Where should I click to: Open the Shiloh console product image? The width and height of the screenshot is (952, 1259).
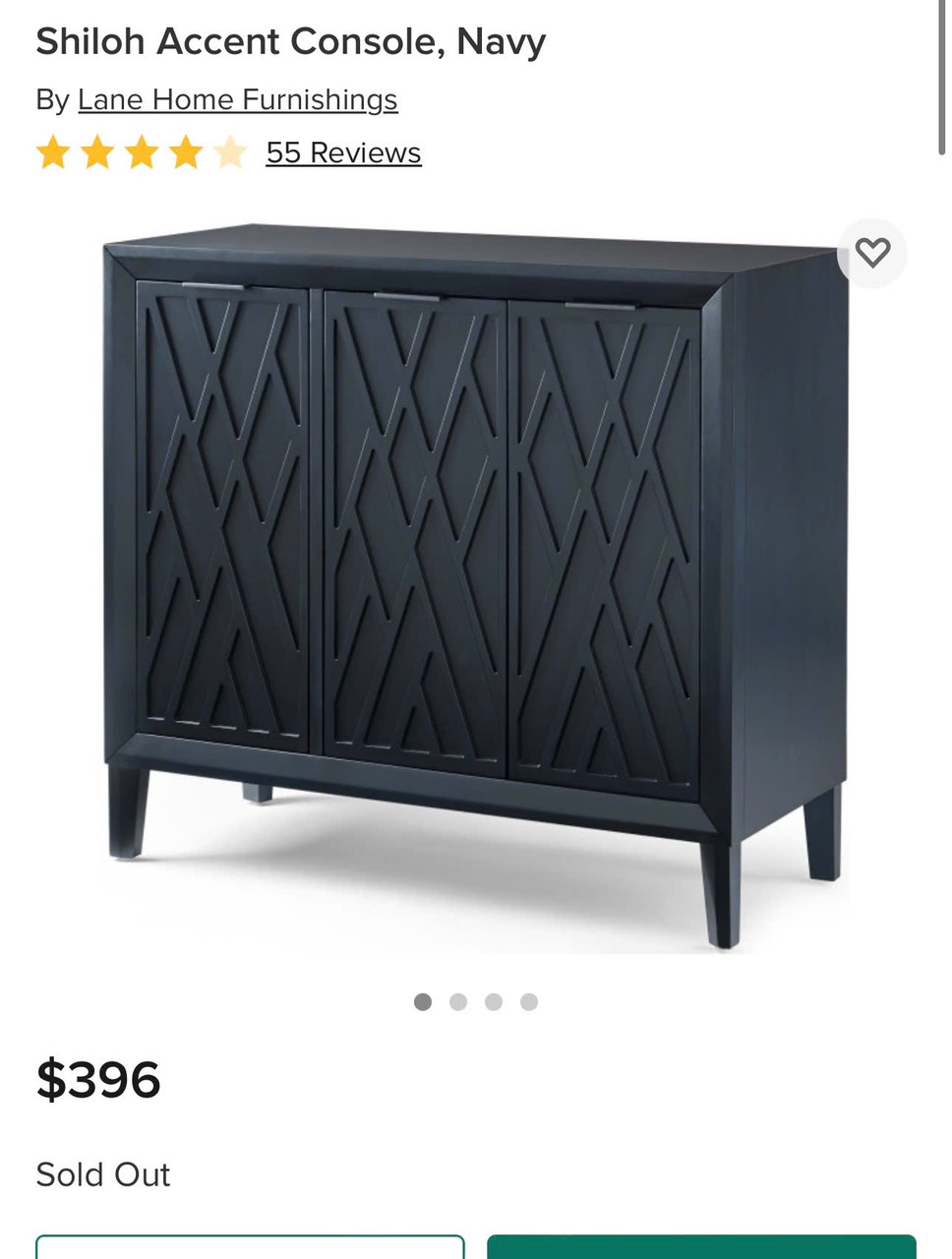tap(472, 580)
